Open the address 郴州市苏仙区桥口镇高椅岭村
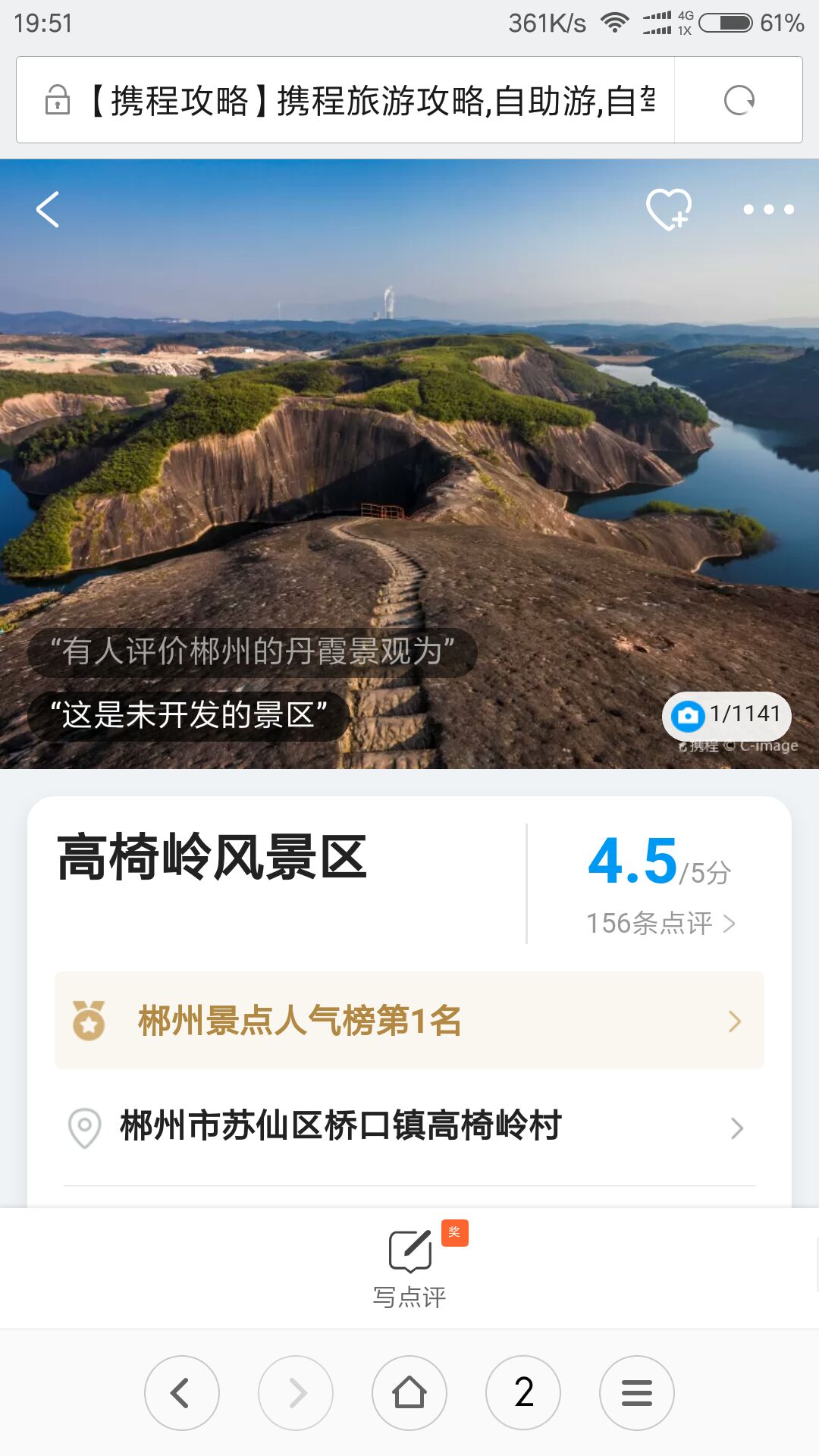819x1456 pixels. click(409, 1127)
